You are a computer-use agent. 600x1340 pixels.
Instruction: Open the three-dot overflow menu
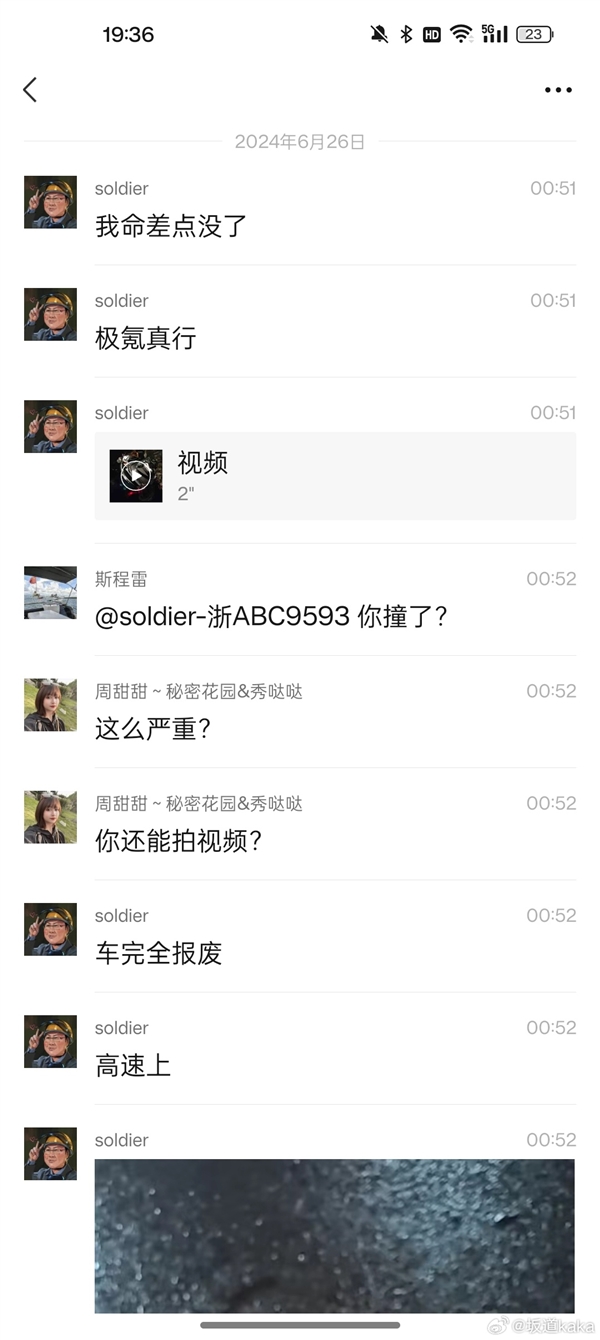click(x=558, y=90)
